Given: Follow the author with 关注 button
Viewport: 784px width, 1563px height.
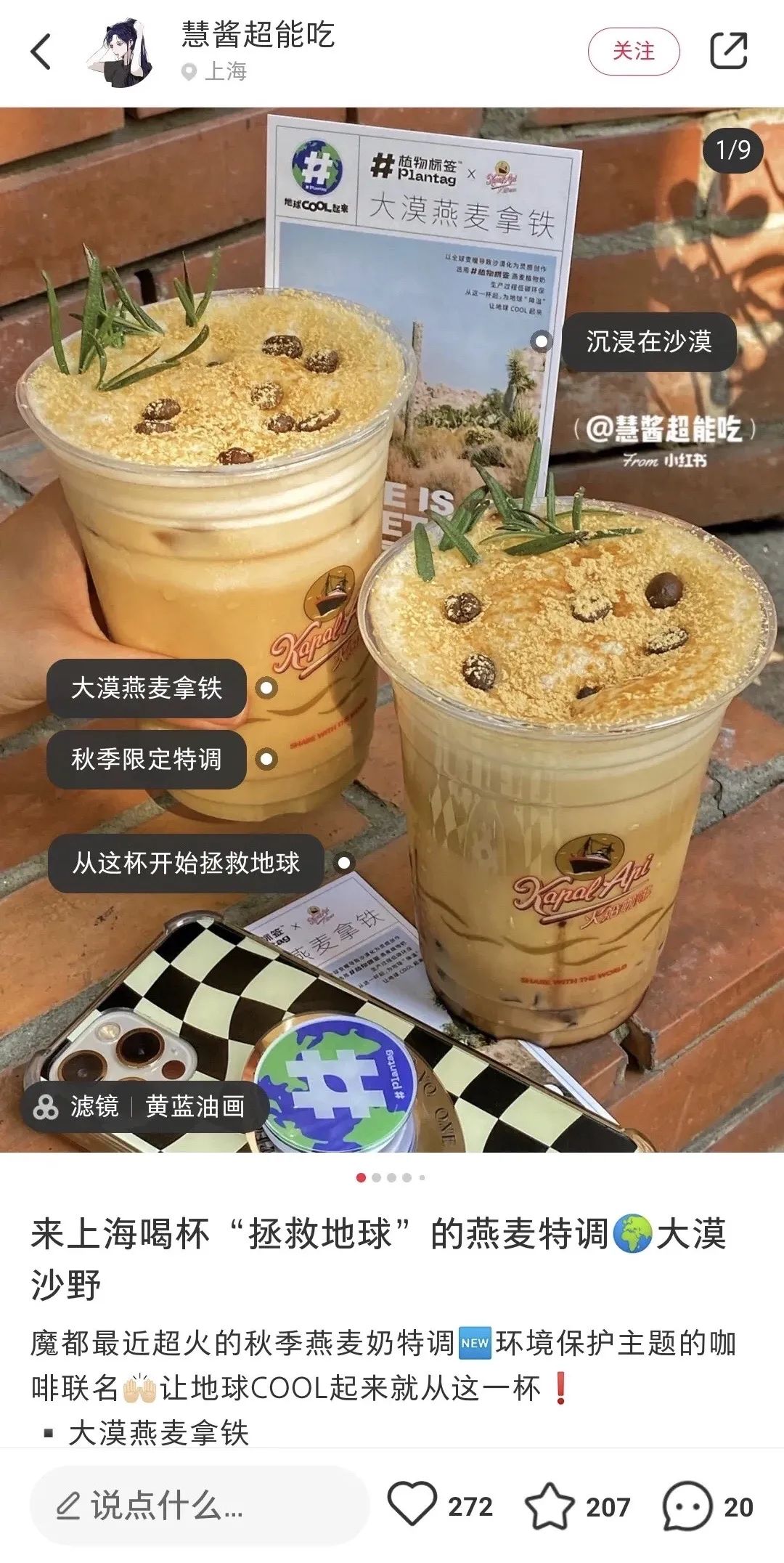Looking at the screenshot, I should pyautogui.click(x=633, y=52).
